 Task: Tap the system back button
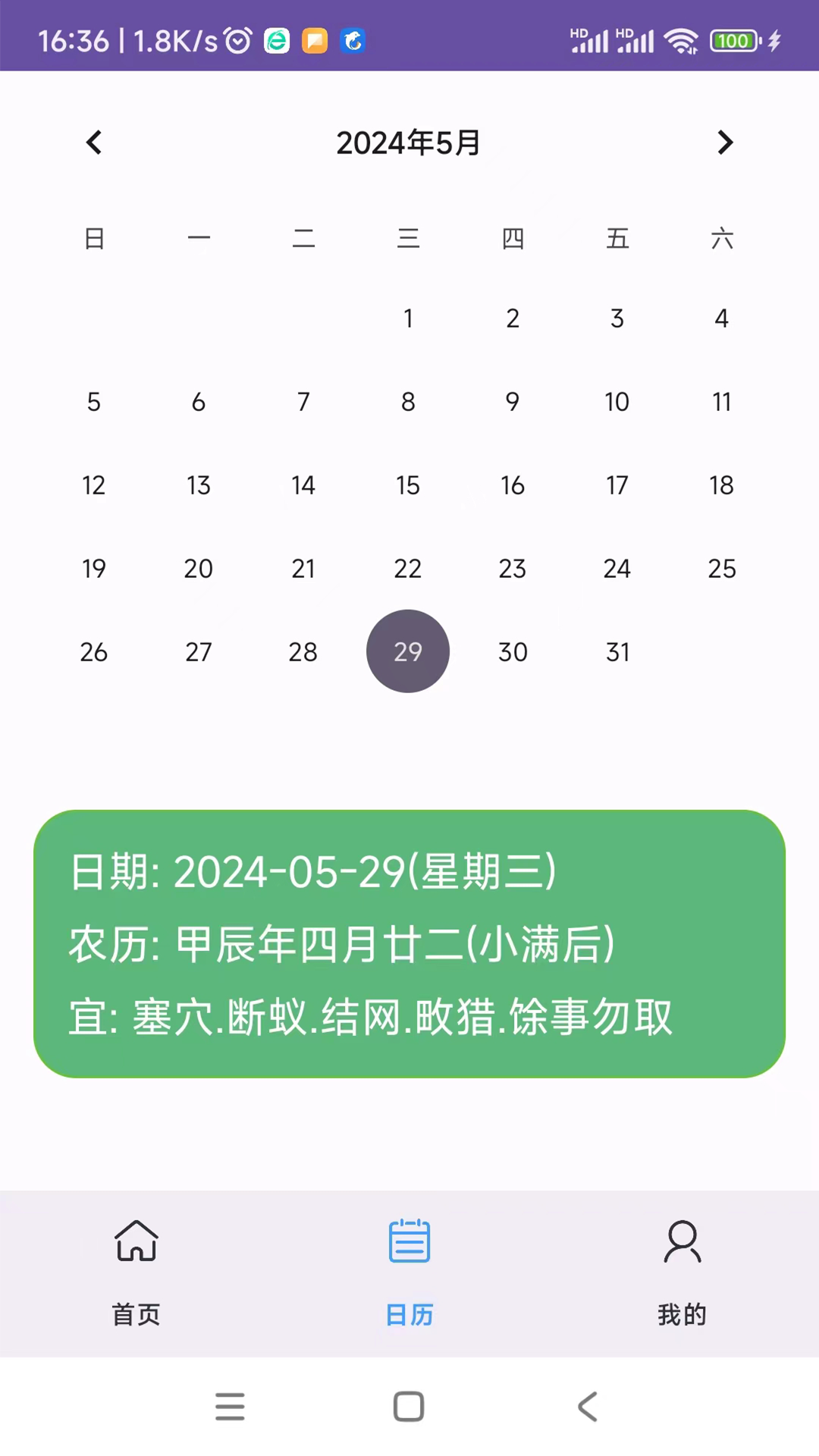click(x=588, y=1407)
